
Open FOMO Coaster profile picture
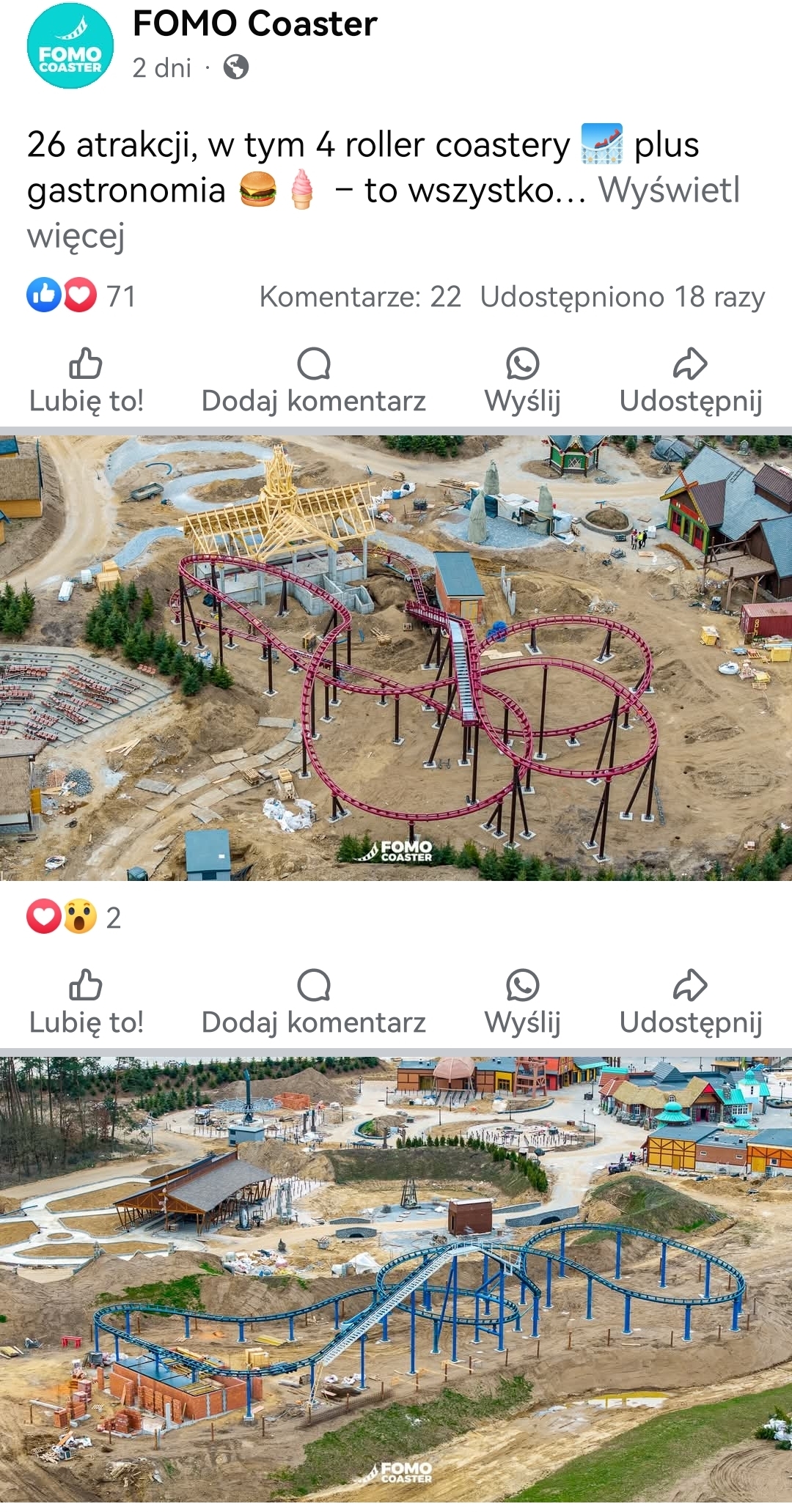70,45
